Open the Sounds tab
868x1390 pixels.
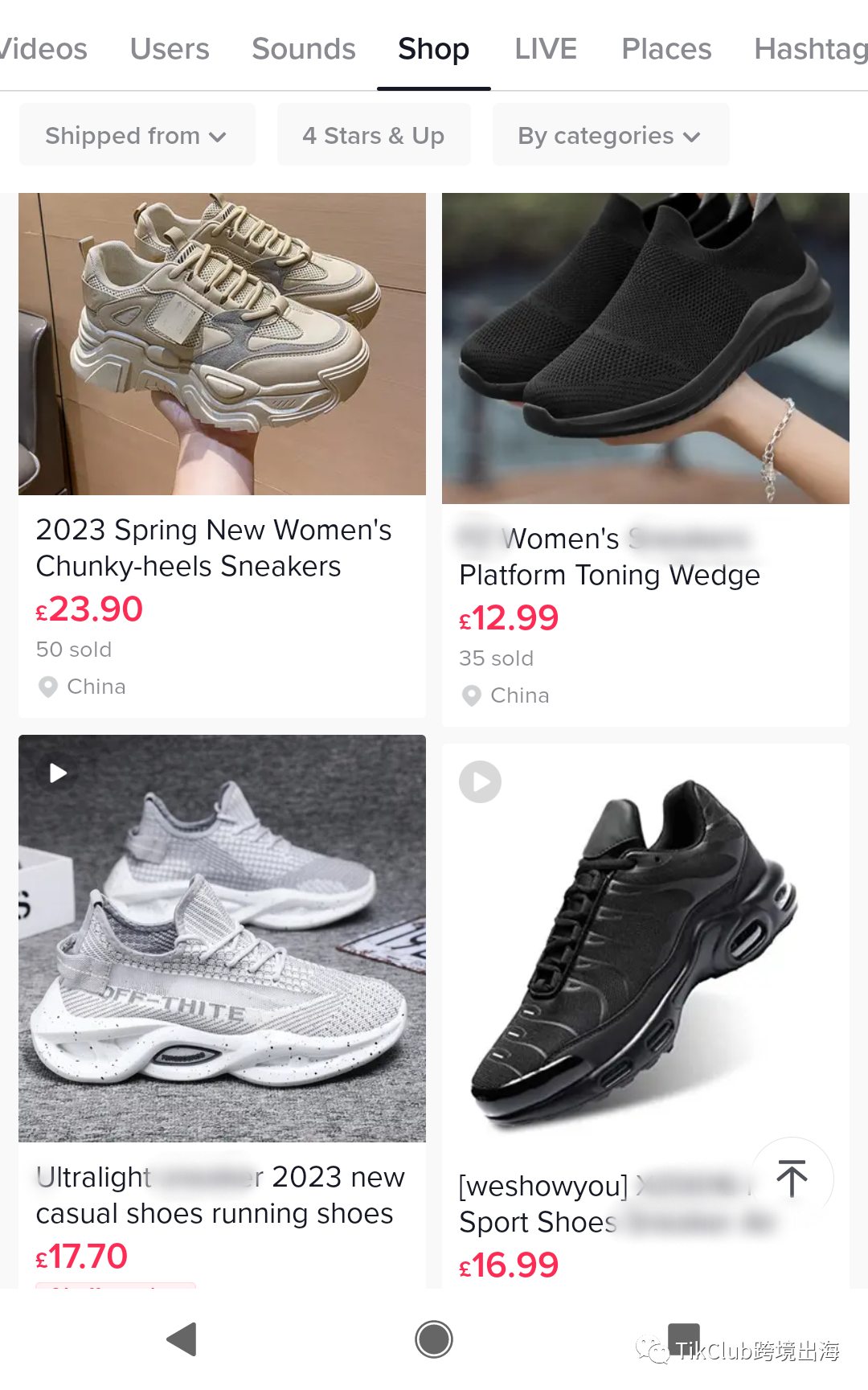point(304,49)
